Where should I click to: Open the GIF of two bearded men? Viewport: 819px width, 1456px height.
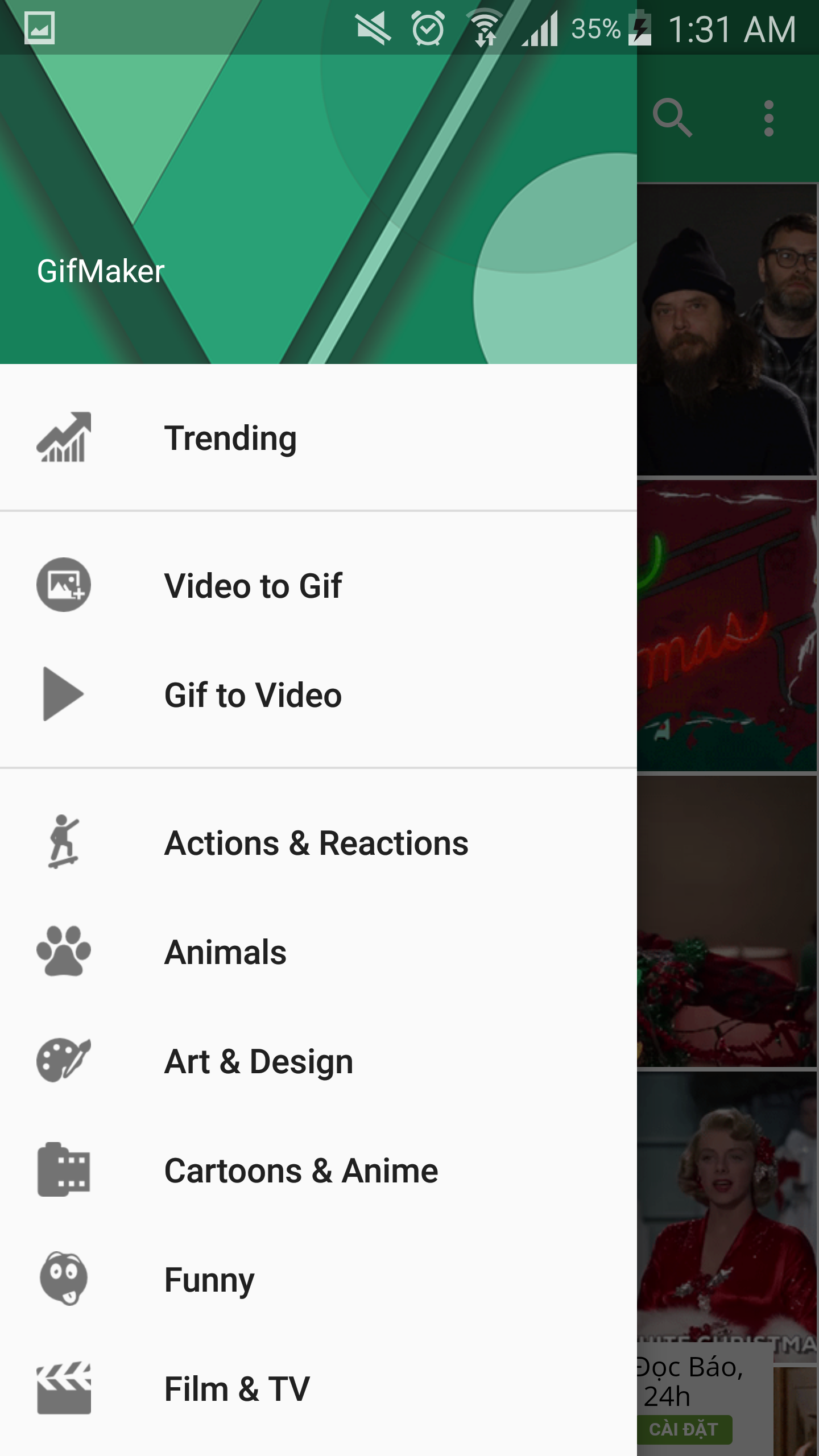click(x=727, y=330)
